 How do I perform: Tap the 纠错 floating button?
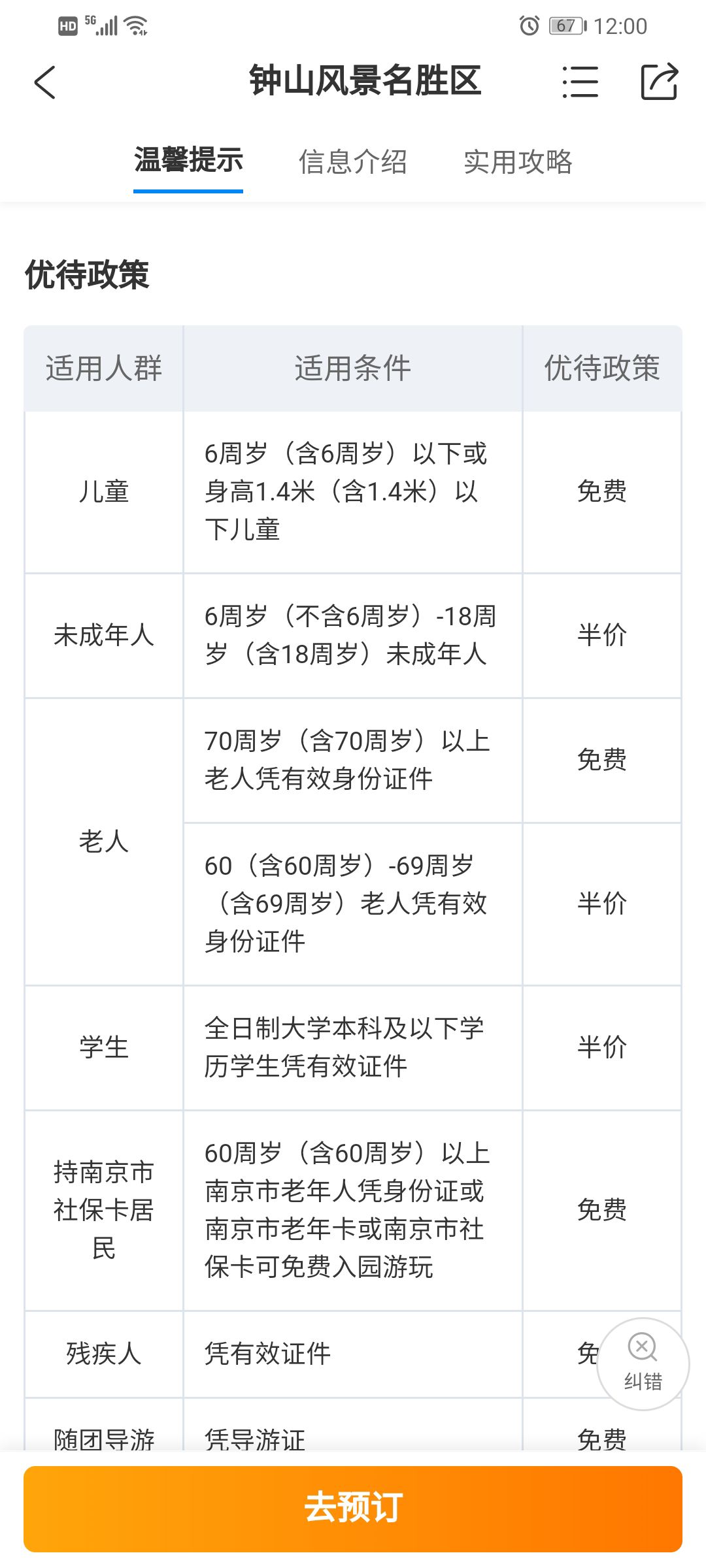[643, 1364]
